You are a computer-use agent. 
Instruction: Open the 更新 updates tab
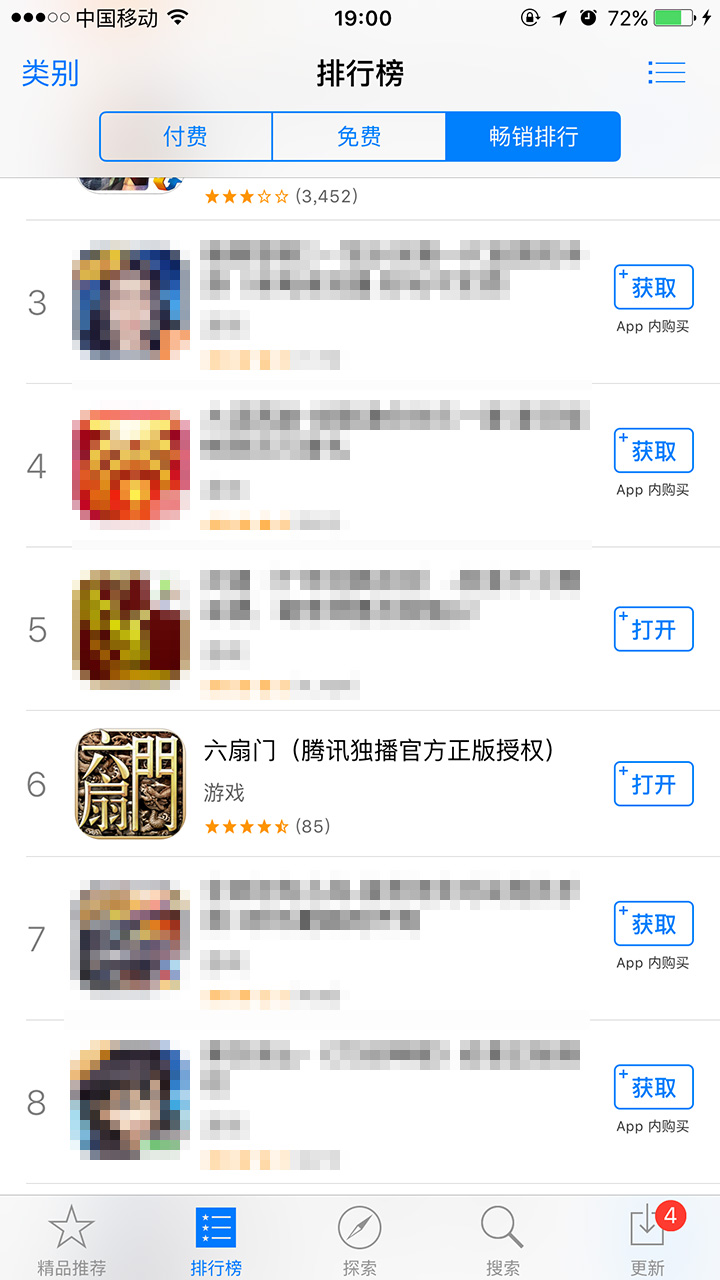pyautogui.click(x=648, y=1240)
